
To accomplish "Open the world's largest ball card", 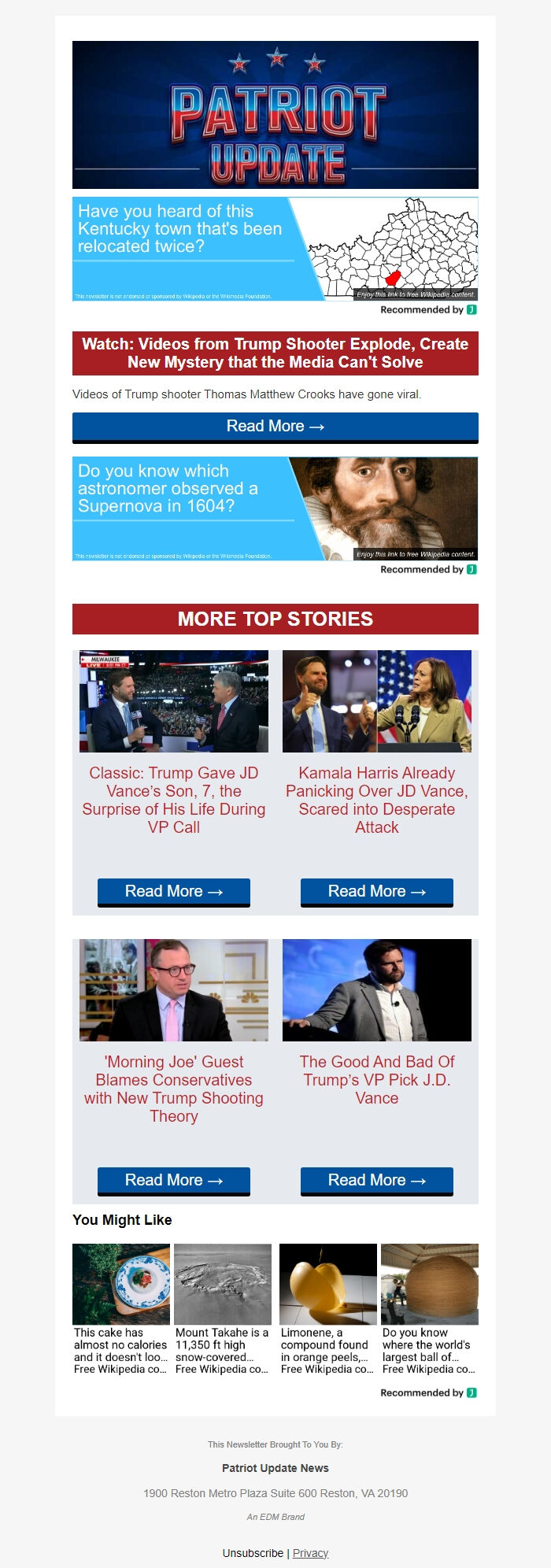I will coord(429,1309).
